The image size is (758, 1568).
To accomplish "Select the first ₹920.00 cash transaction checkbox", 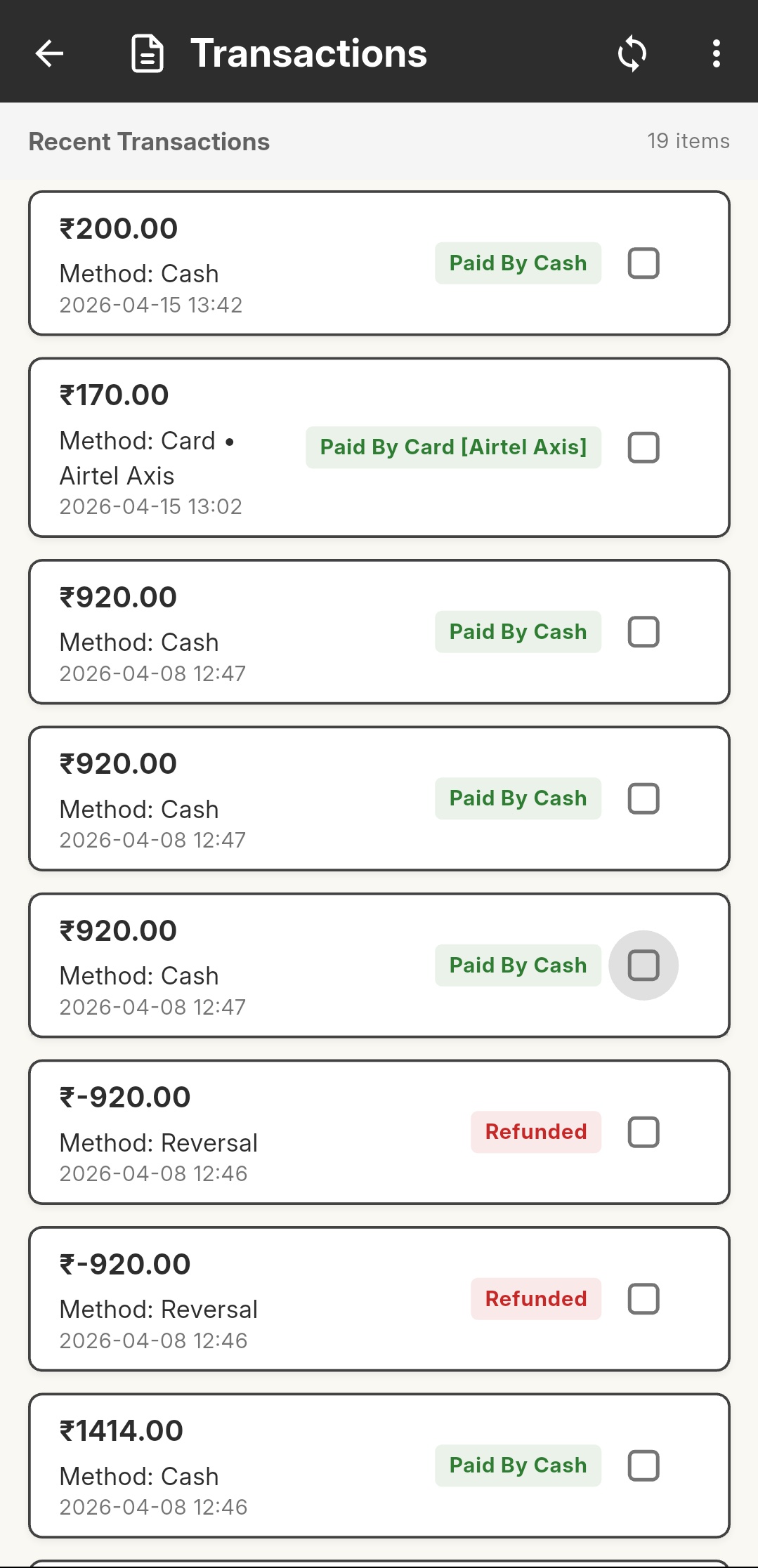I will (x=643, y=632).
